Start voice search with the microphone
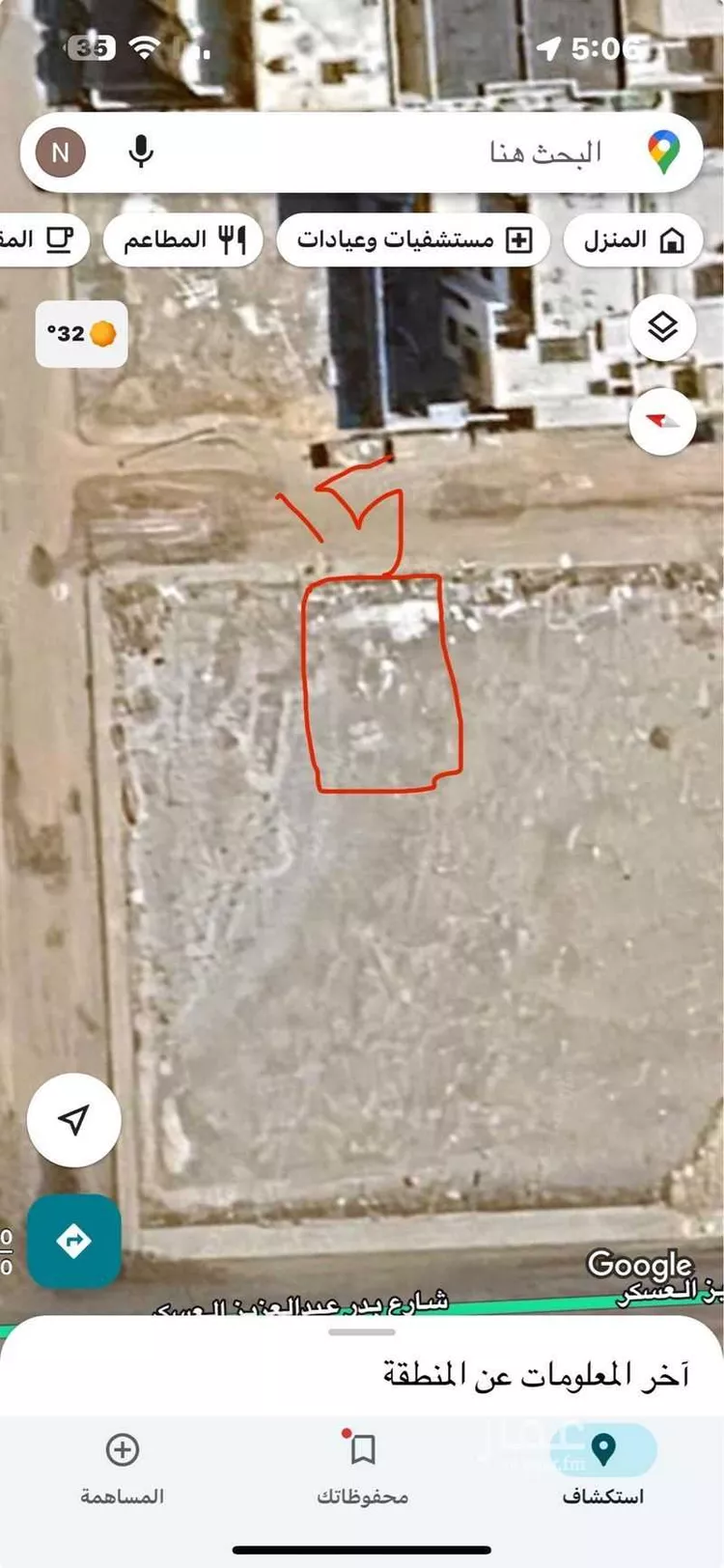 141,152
